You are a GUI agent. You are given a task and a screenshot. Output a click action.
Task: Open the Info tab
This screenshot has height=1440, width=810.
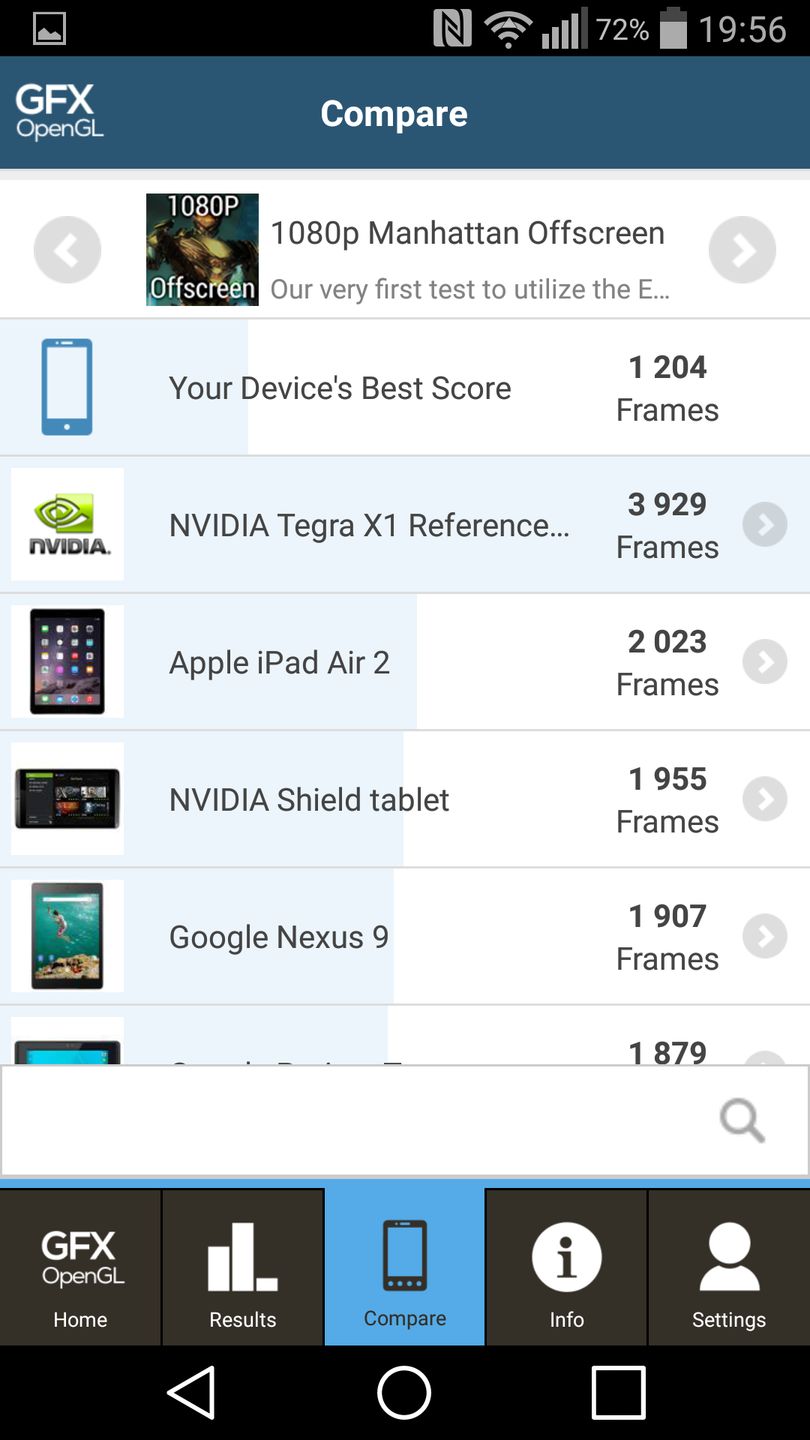tap(567, 1268)
